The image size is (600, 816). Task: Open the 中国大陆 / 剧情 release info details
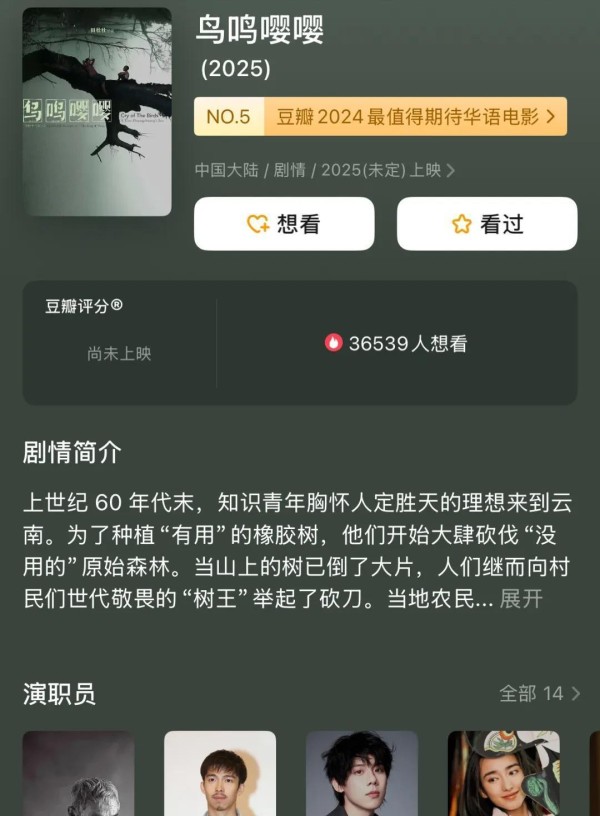tap(325, 170)
